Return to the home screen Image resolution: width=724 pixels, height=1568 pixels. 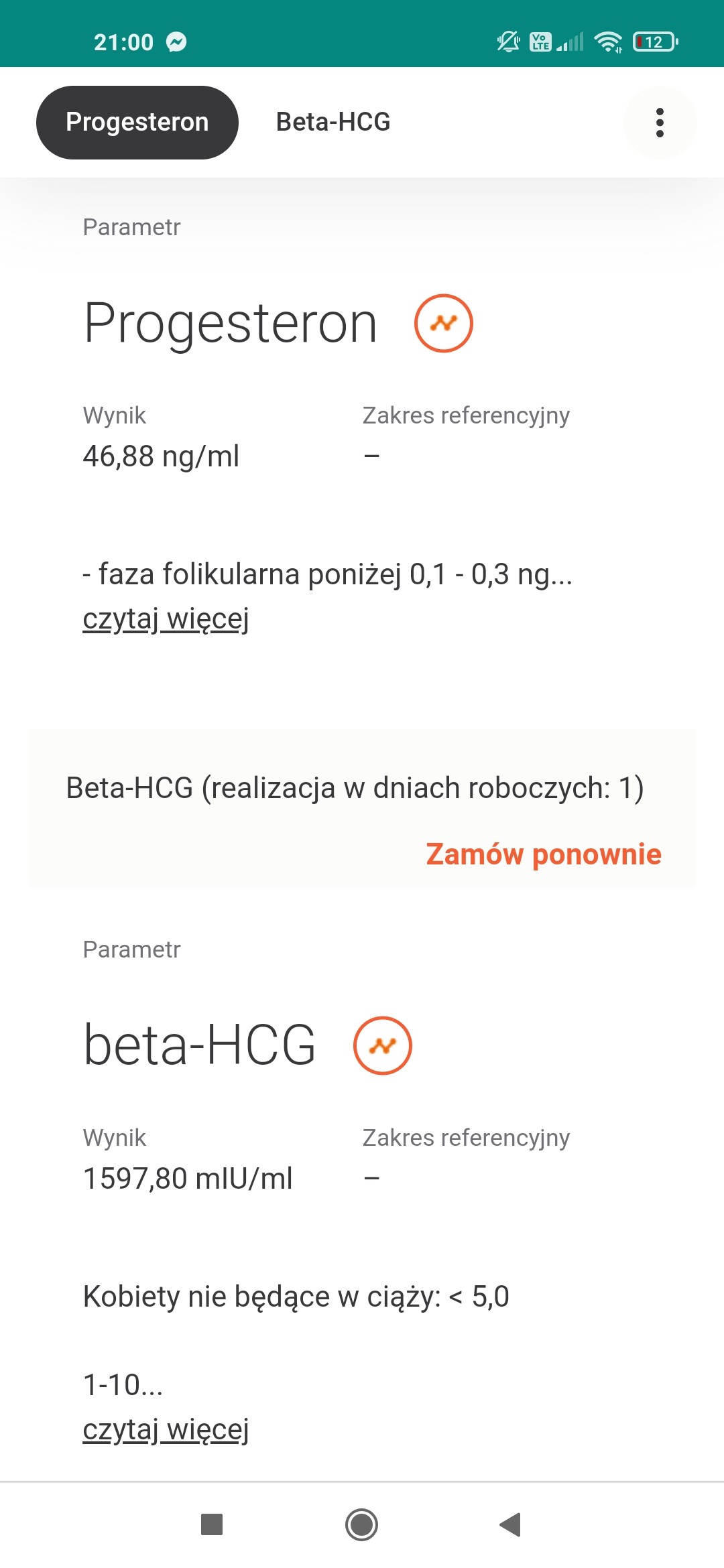coord(362,1525)
